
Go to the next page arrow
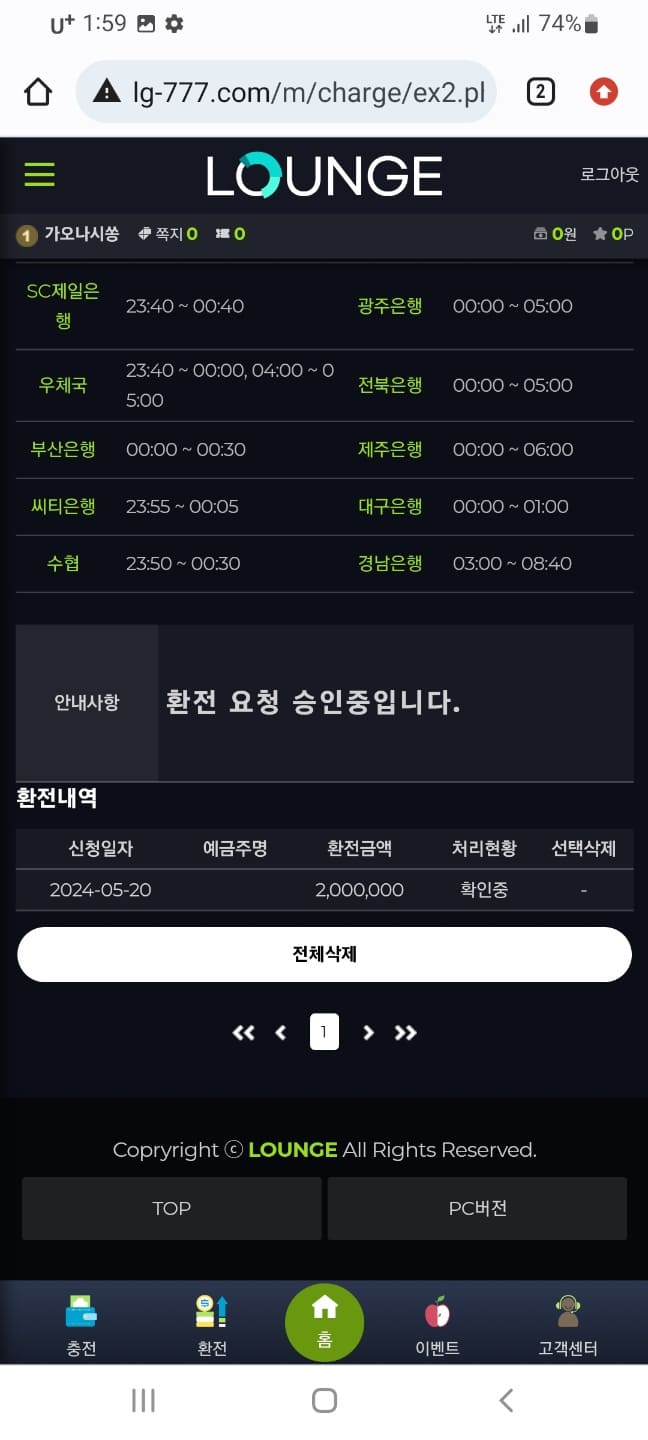point(368,1033)
